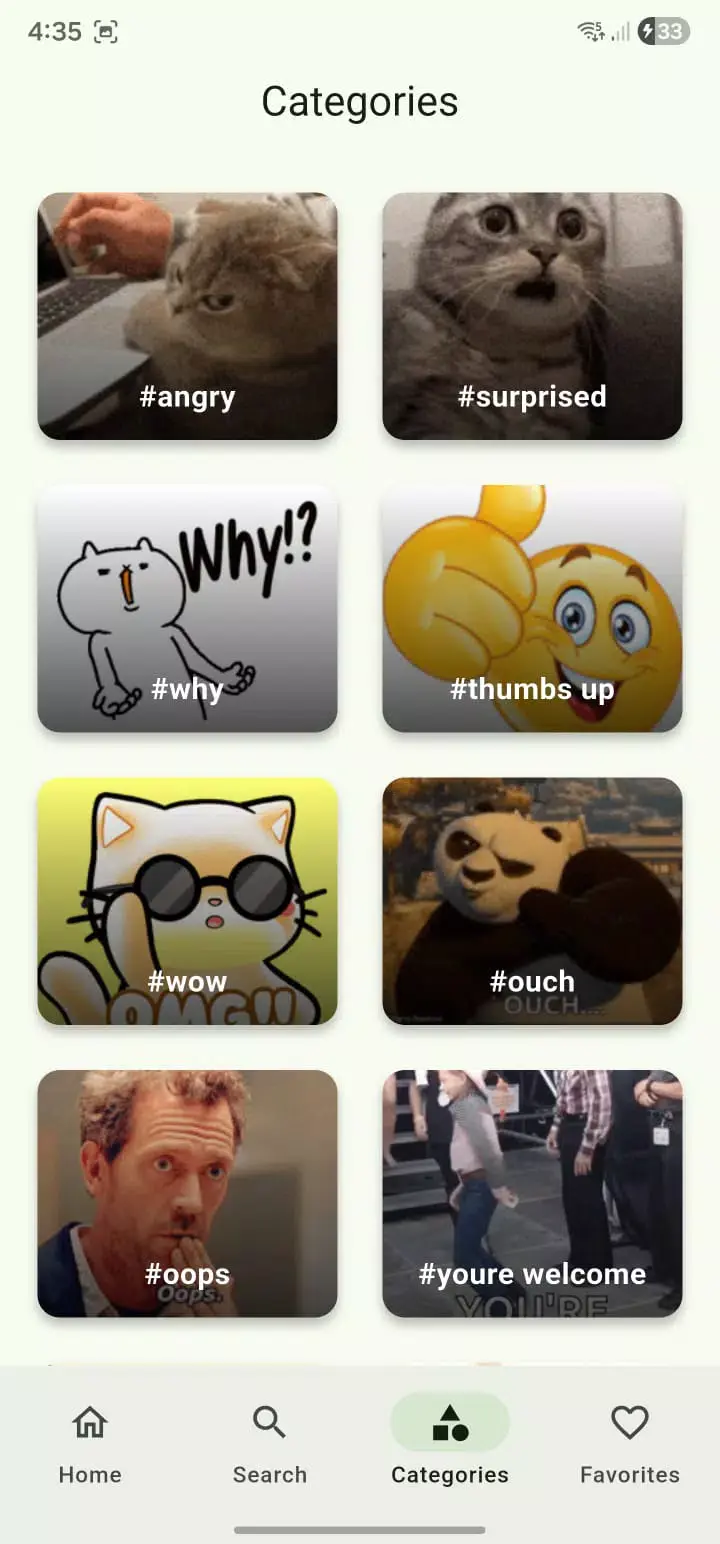720x1544 pixels.
Task: Open the #wow category
Action: [x=187, y=901]
